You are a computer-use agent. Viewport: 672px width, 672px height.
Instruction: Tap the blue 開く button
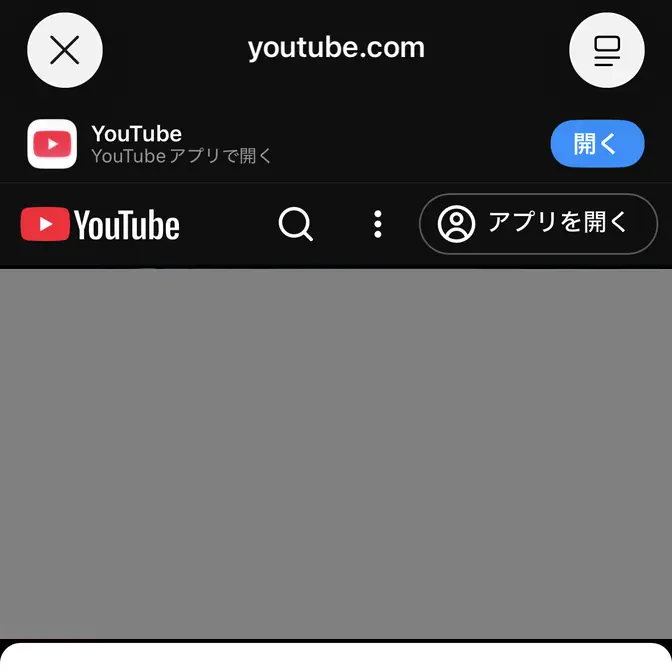597,144
